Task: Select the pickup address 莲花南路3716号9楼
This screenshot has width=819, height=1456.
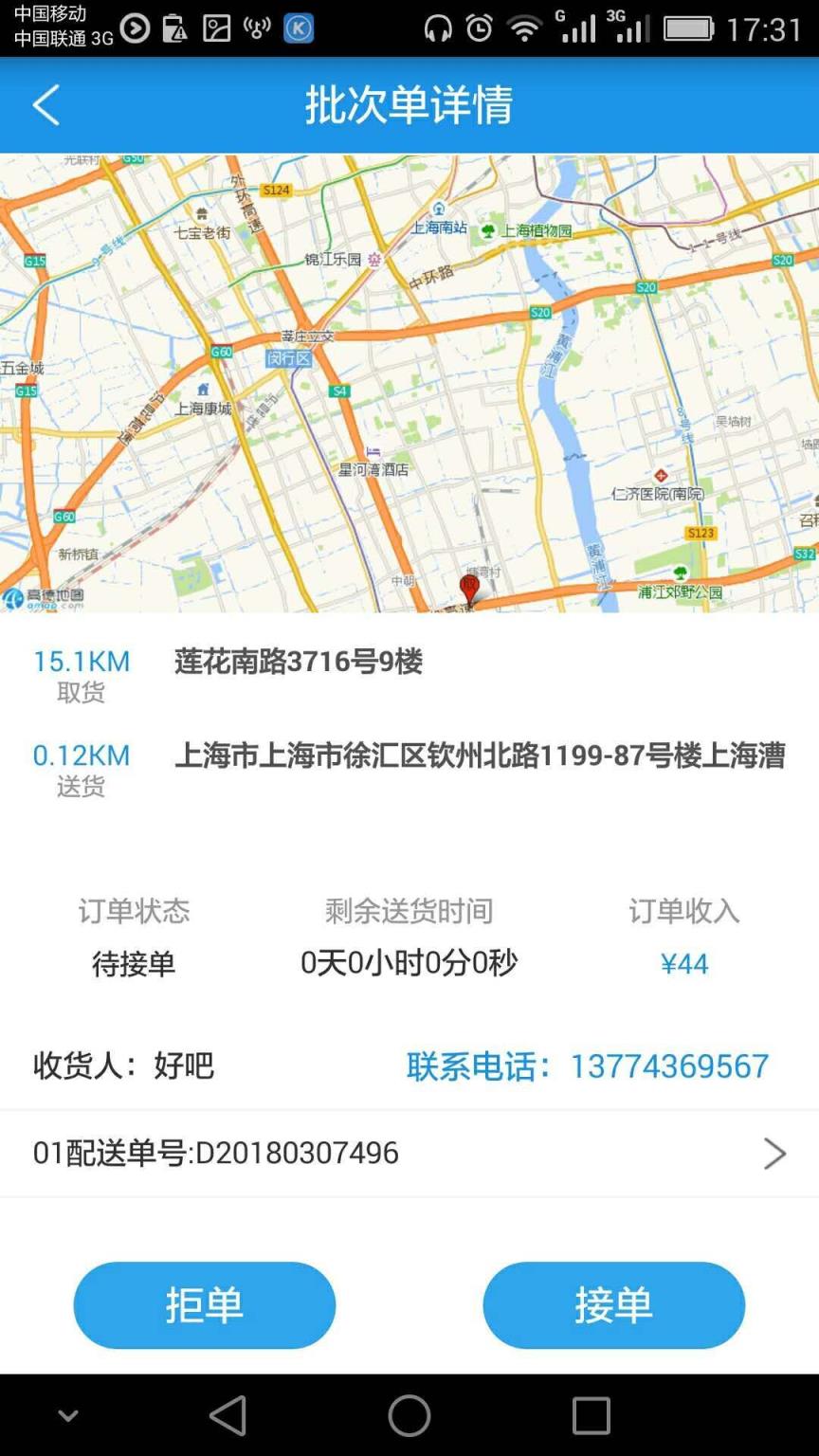Action: click(x=300, y=663)
